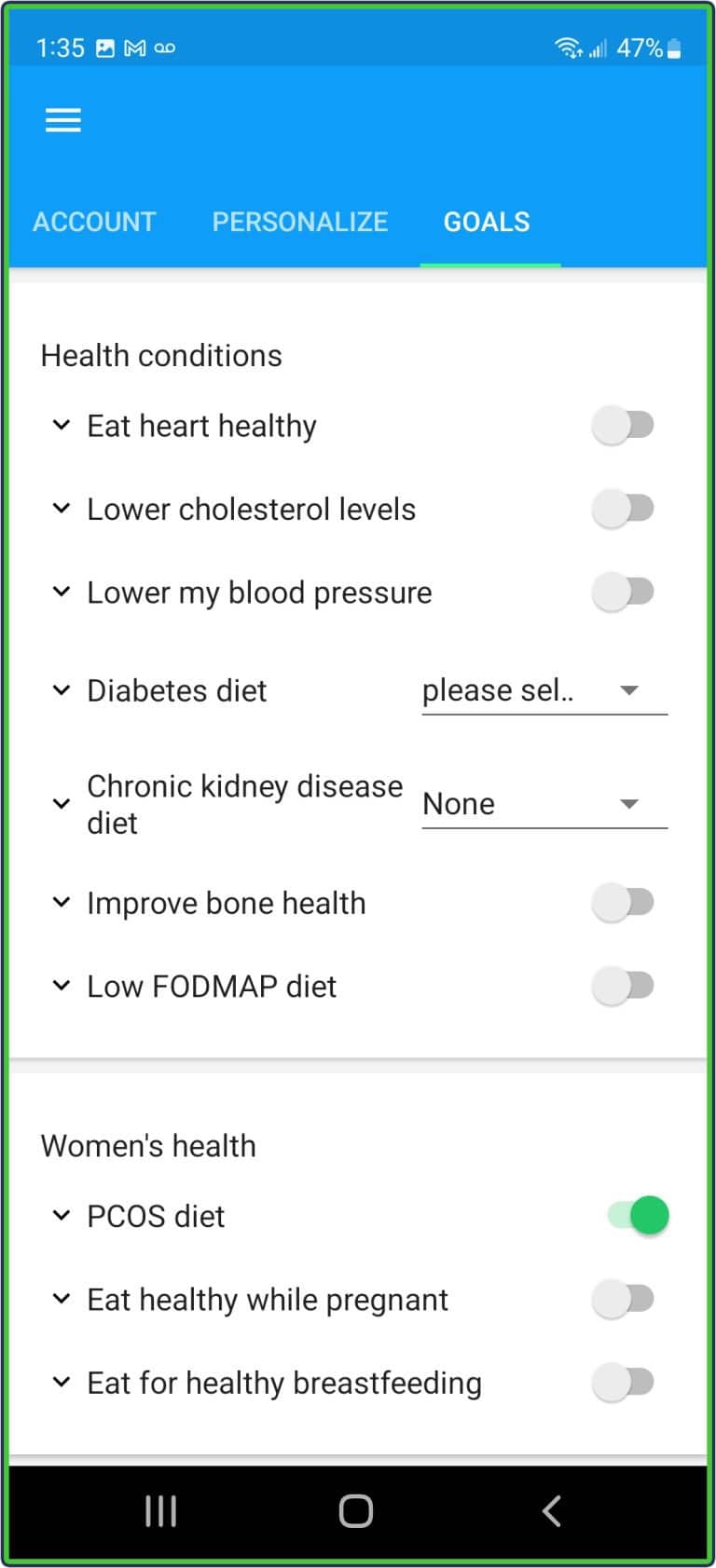Enable the Eat heart healthy toggle

click(624, 425)
